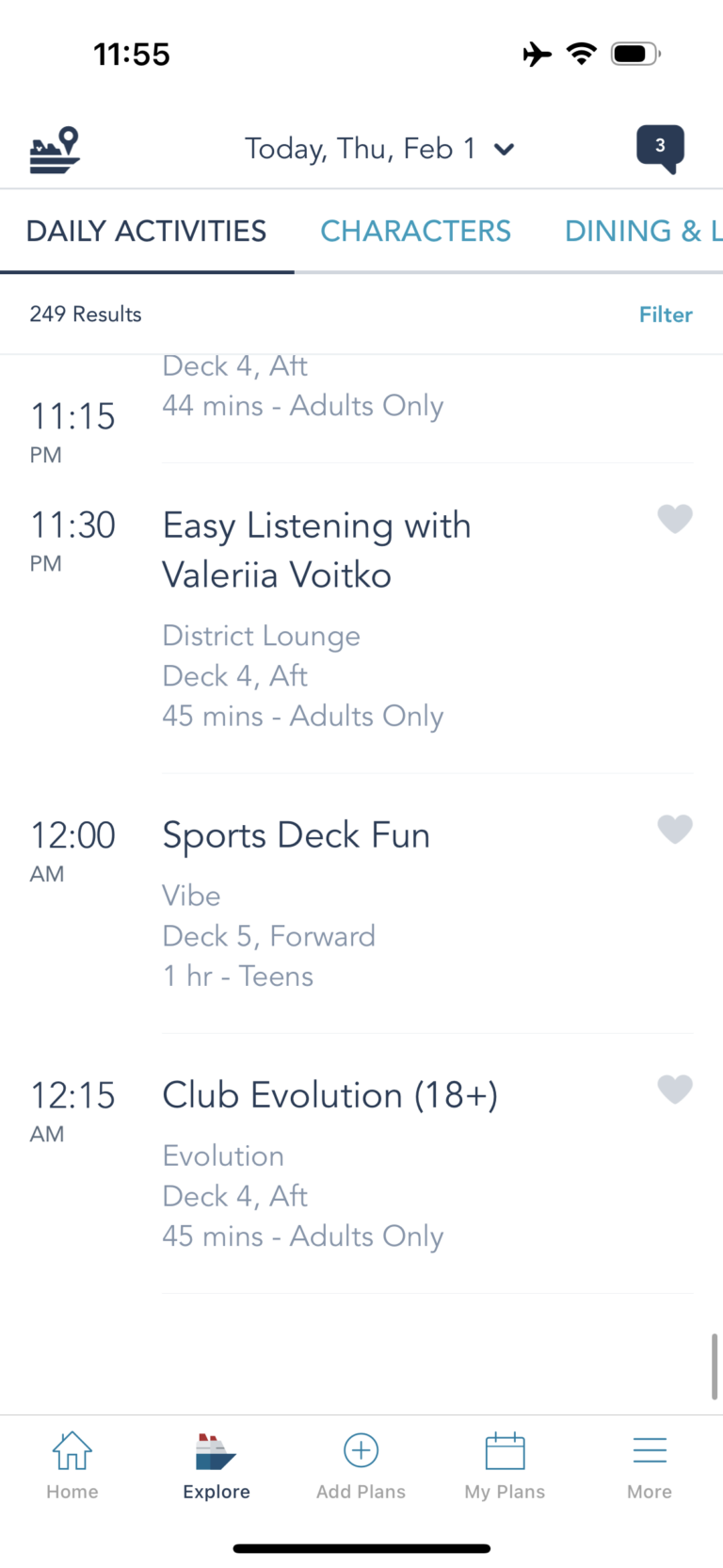The width and height of the screenshot is (723, 1568).
Task: Heart the Sports Deck Fun activity
Action: tap(675, 829)
